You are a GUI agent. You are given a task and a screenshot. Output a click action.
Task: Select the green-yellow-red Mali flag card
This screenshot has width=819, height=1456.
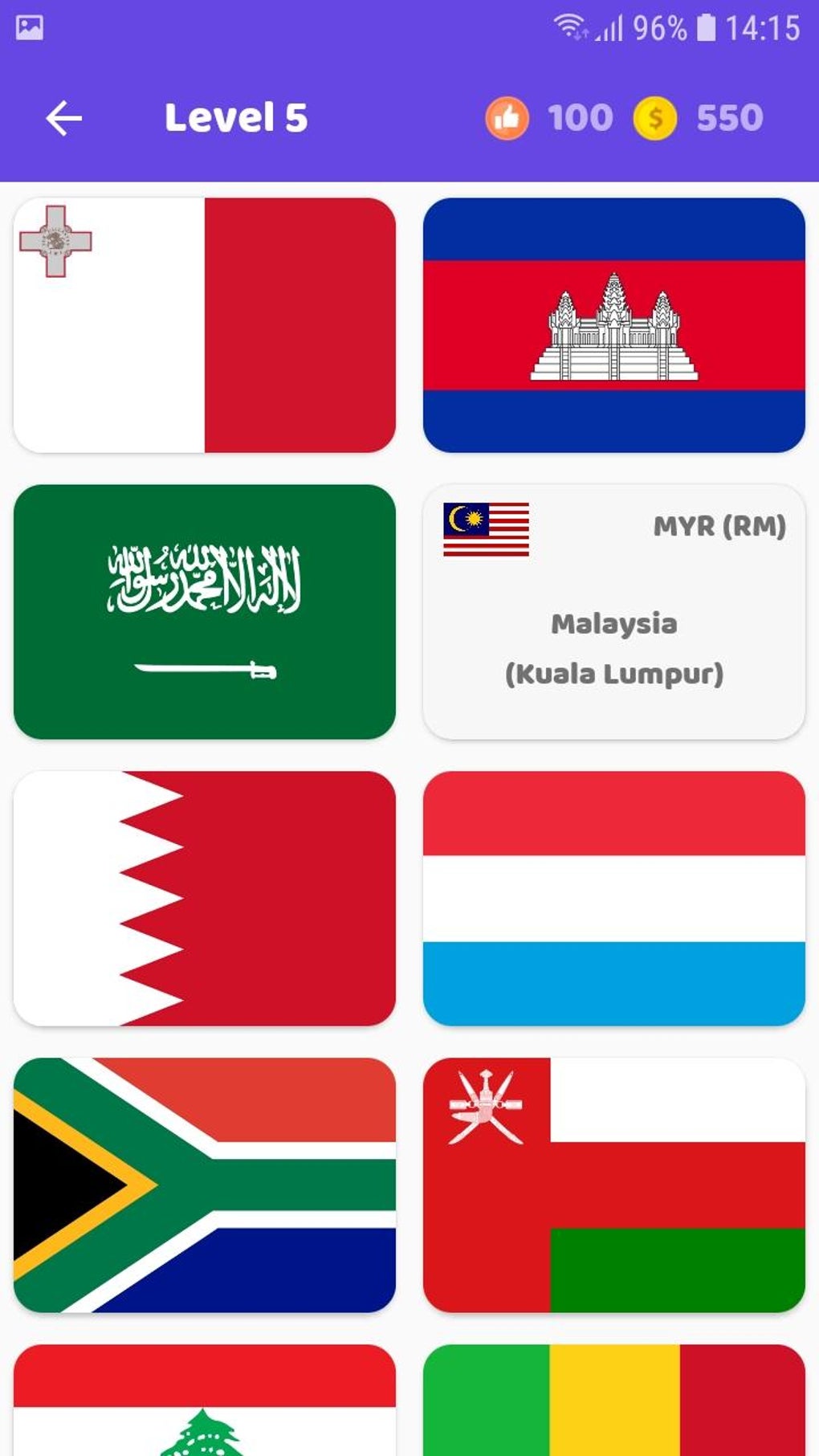[x=614, y=1401]
